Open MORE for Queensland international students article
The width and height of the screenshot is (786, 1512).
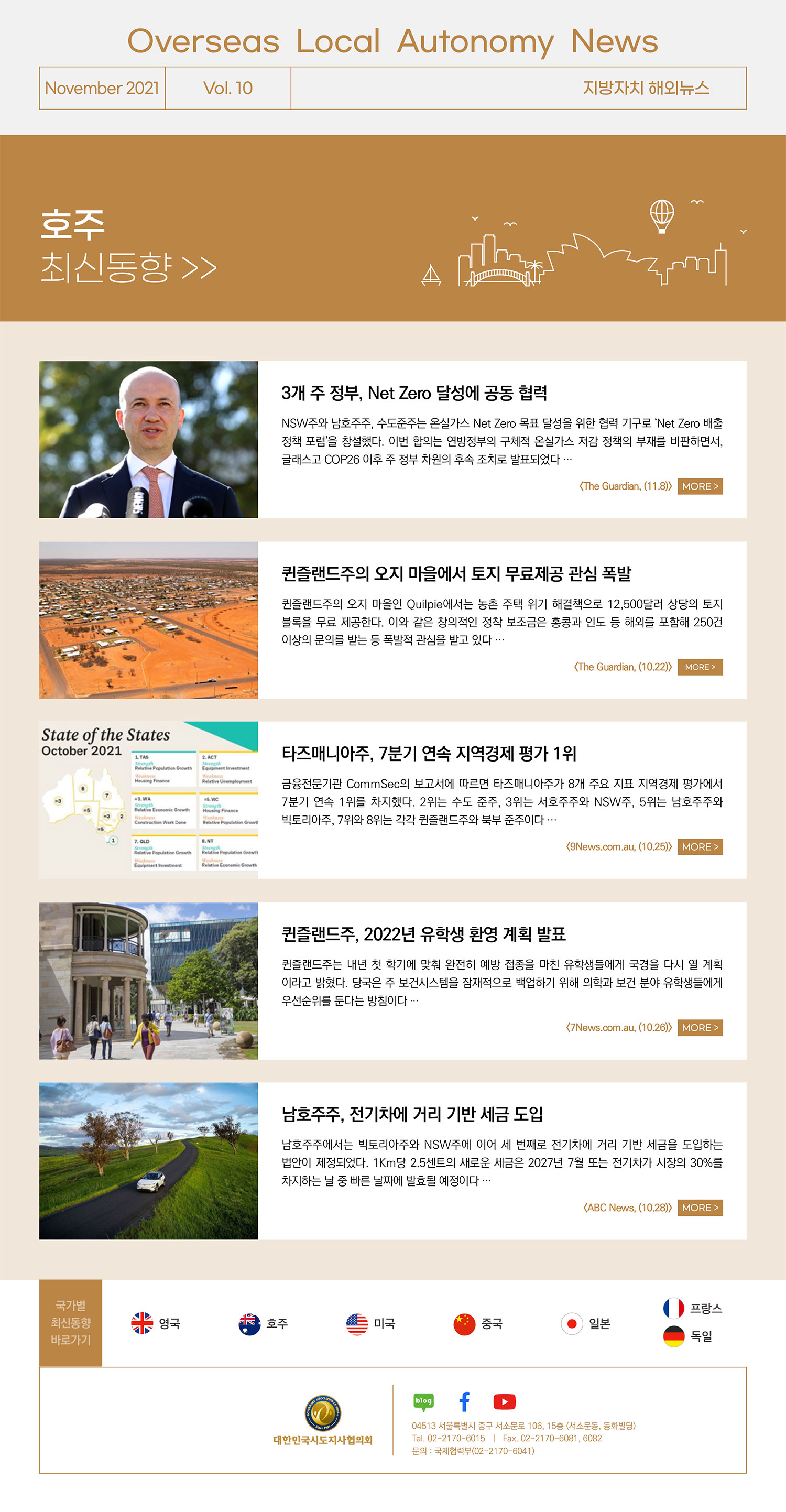coord(700,1027)
